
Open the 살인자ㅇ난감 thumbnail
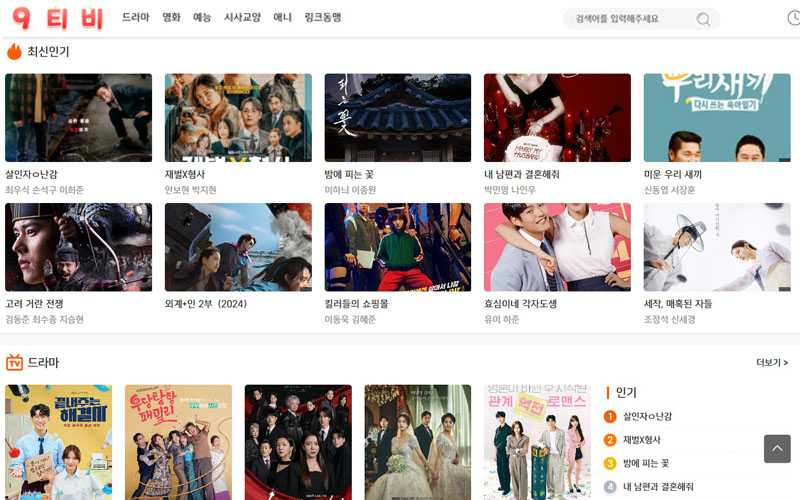[78, 117]
